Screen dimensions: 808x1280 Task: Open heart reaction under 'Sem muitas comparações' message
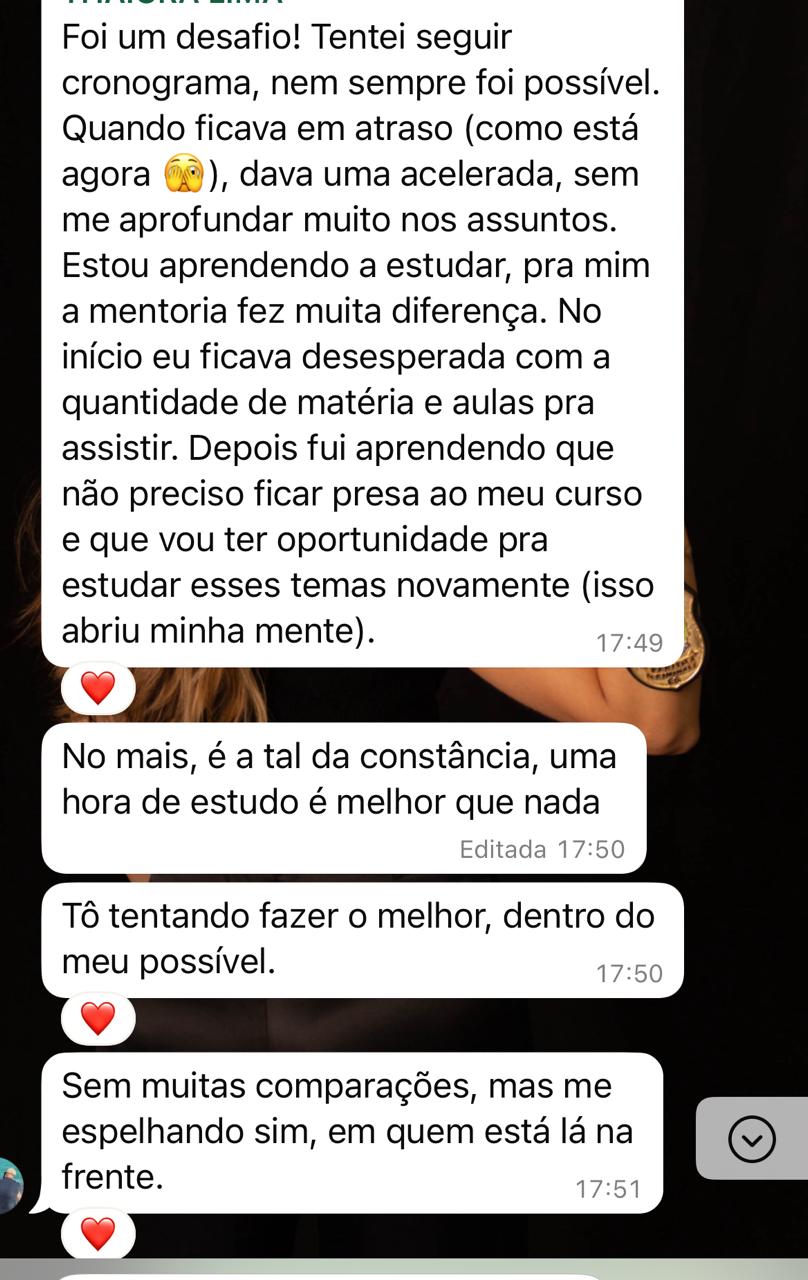pos(98,1233)
